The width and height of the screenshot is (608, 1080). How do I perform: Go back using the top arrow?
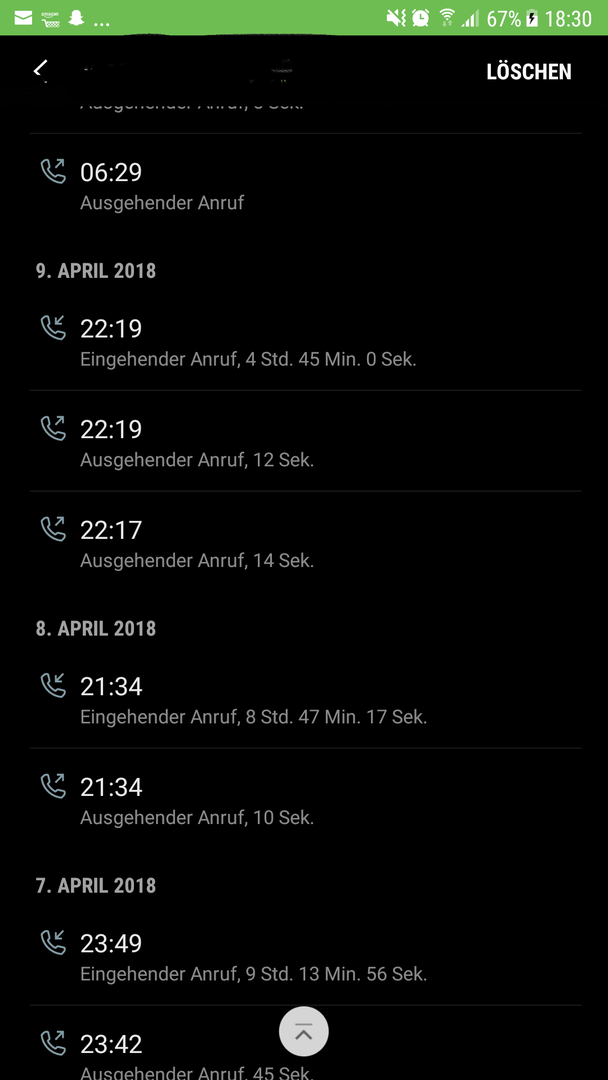pyautogui.click(x=41, y=70)
